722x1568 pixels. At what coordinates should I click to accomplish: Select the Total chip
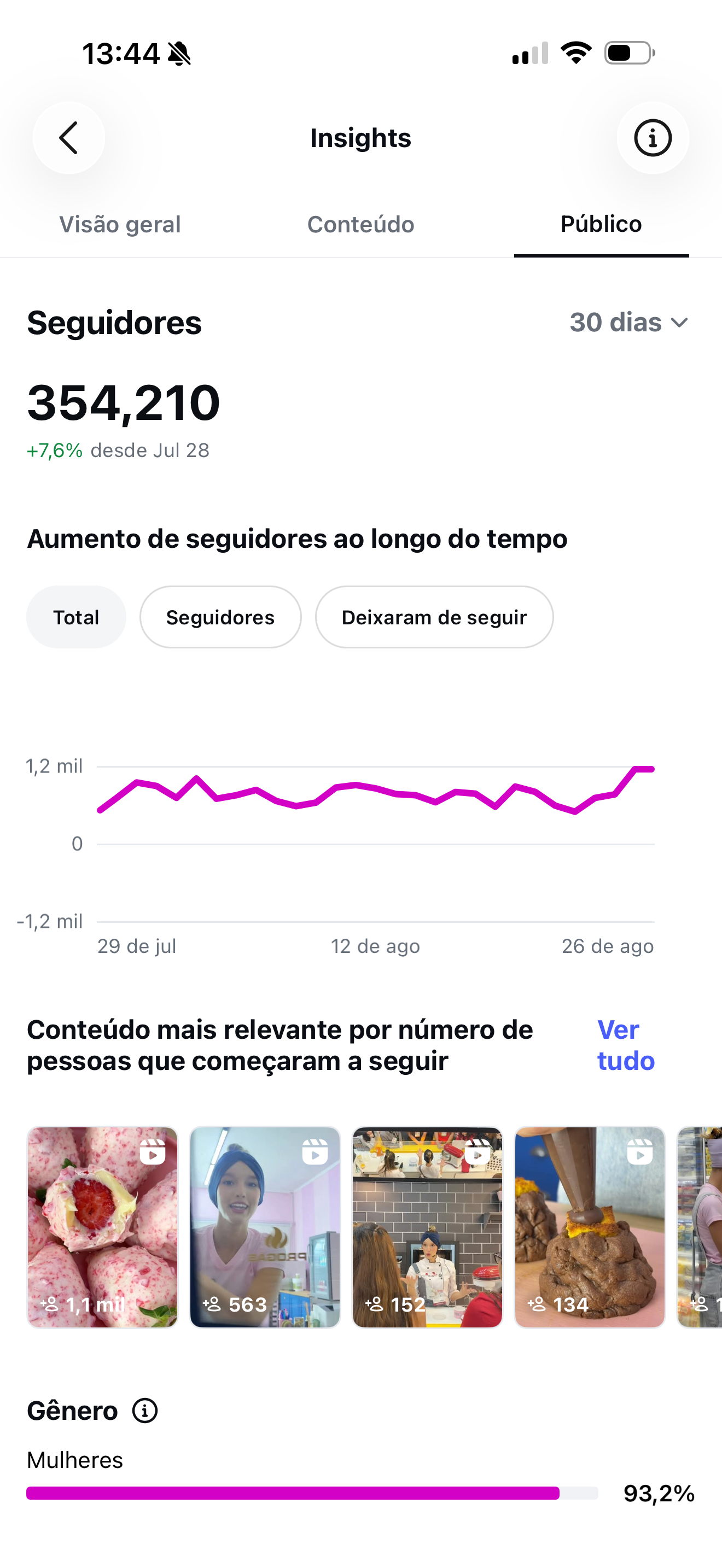(x=76, y=617)
